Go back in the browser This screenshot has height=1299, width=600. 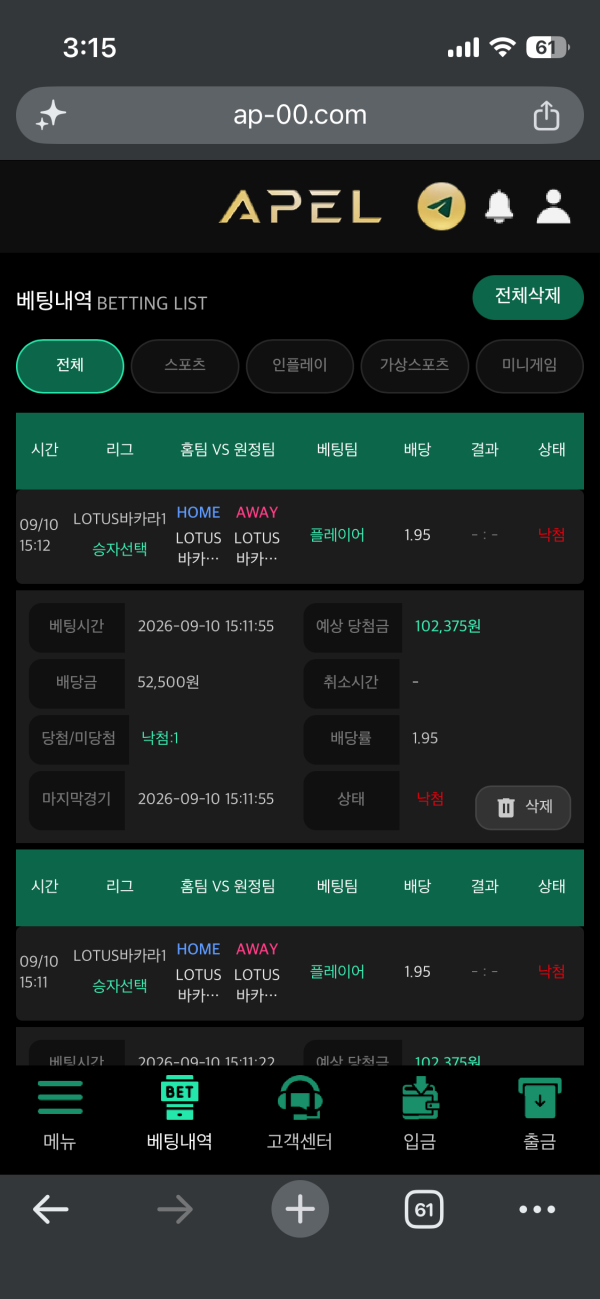tap(51, 1210)
